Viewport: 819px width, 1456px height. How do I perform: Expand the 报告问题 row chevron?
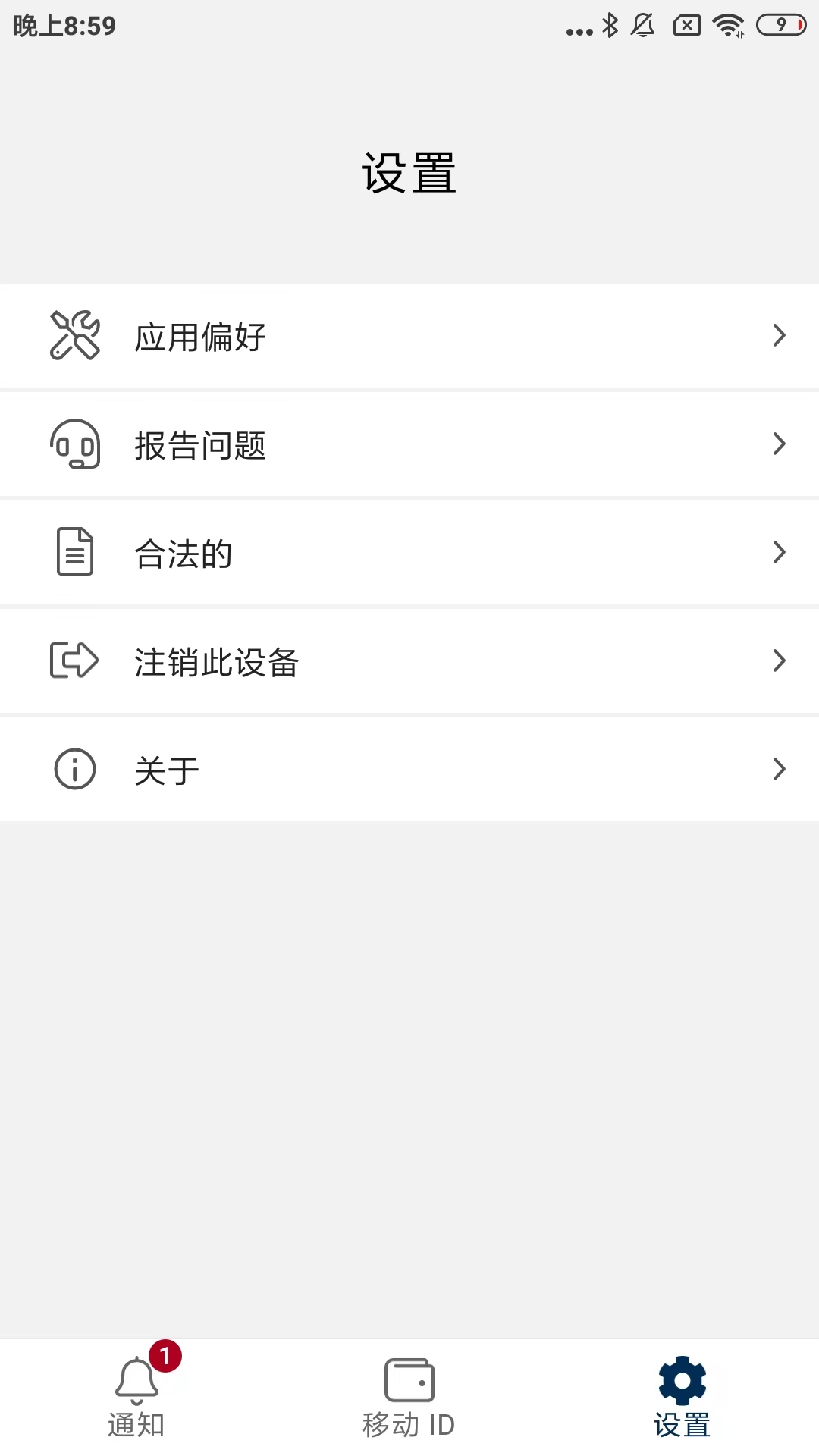pos(780,444)
